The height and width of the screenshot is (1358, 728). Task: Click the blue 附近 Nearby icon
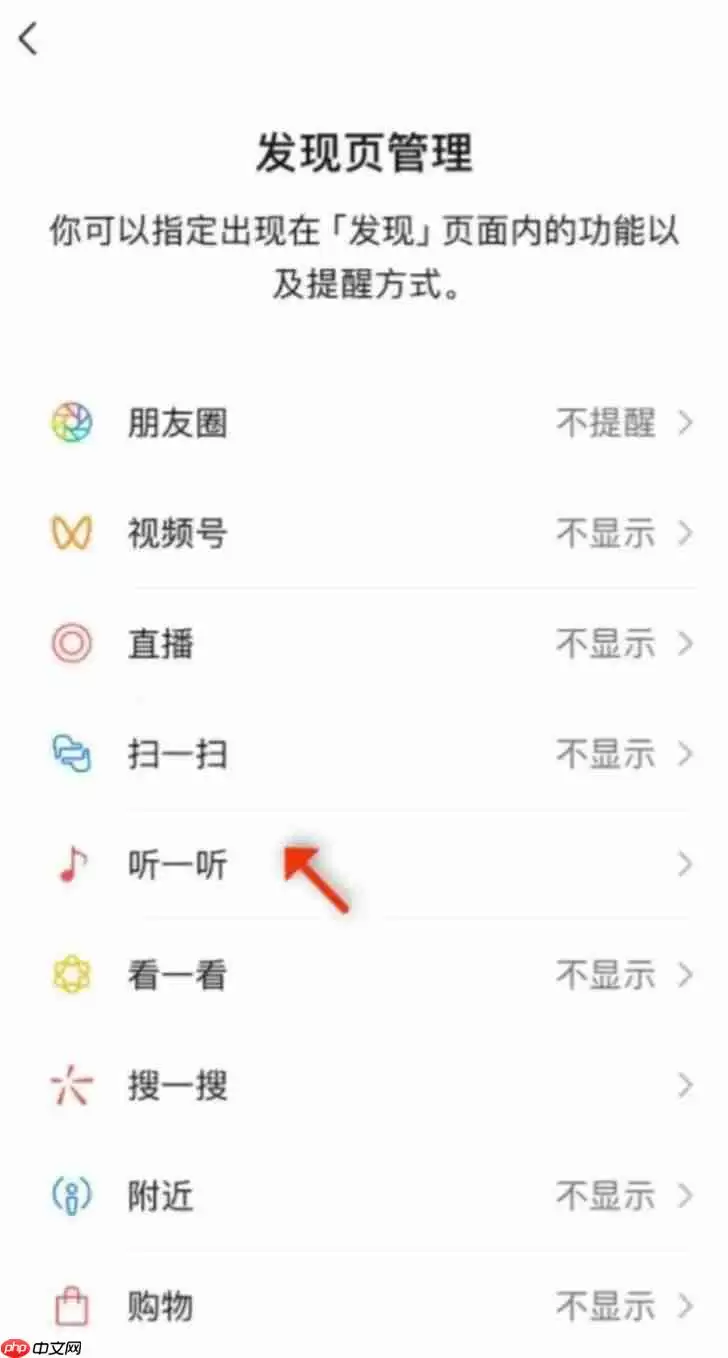pyautogui.click(x=70, y=1195)
